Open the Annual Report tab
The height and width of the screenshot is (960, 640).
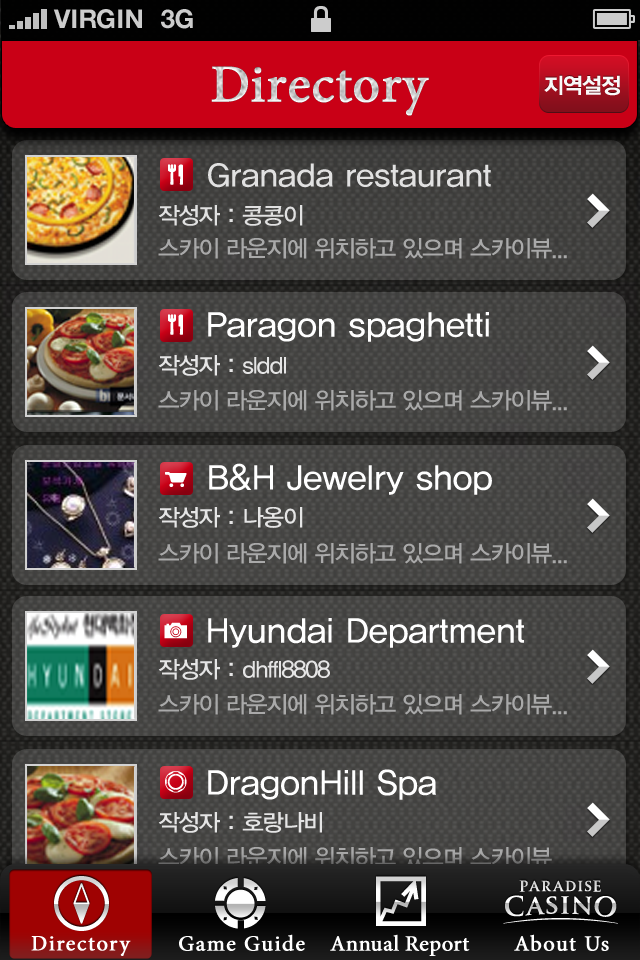400,915
